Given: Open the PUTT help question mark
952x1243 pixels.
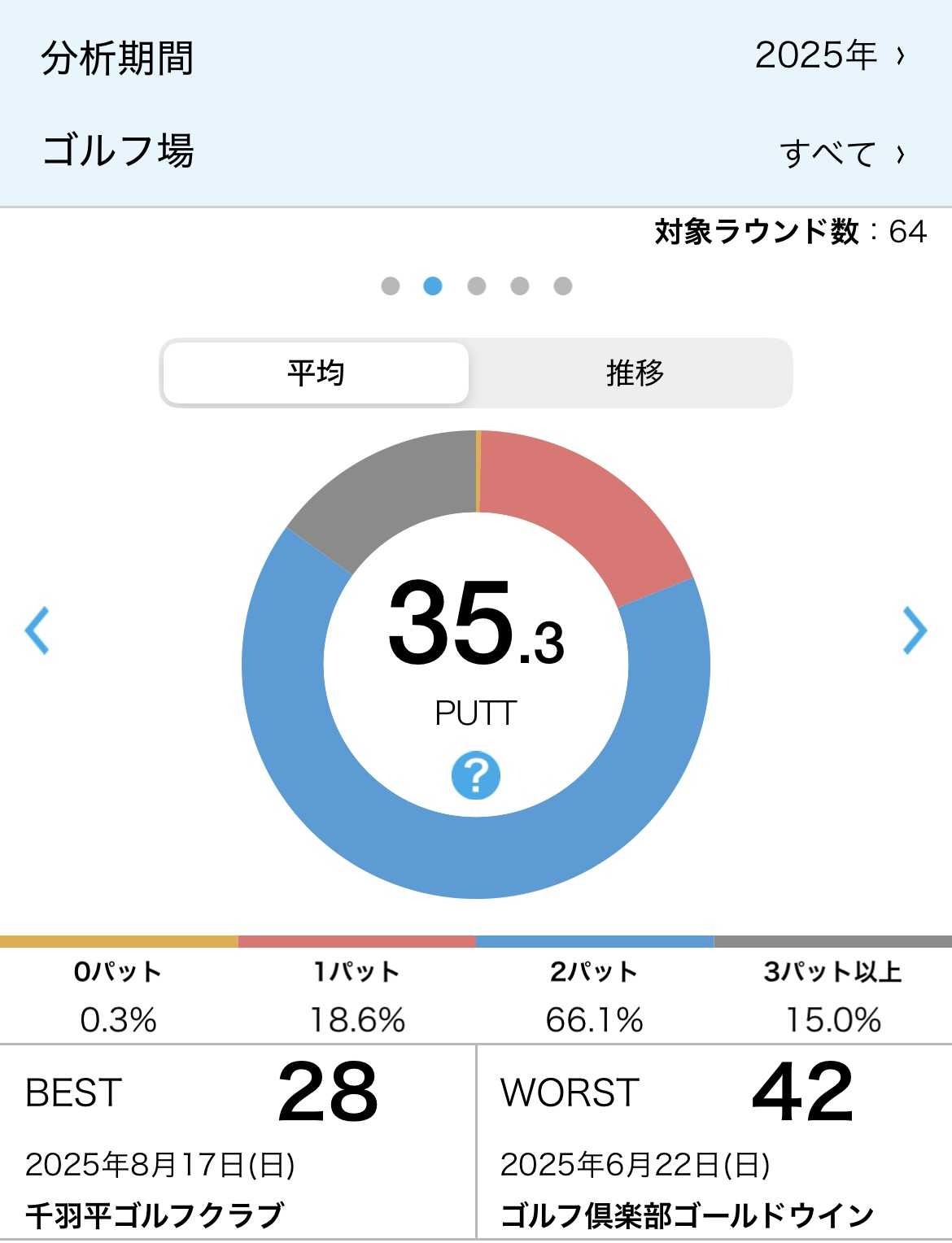Looking at the screenshot, I should [x=476, y=775].
